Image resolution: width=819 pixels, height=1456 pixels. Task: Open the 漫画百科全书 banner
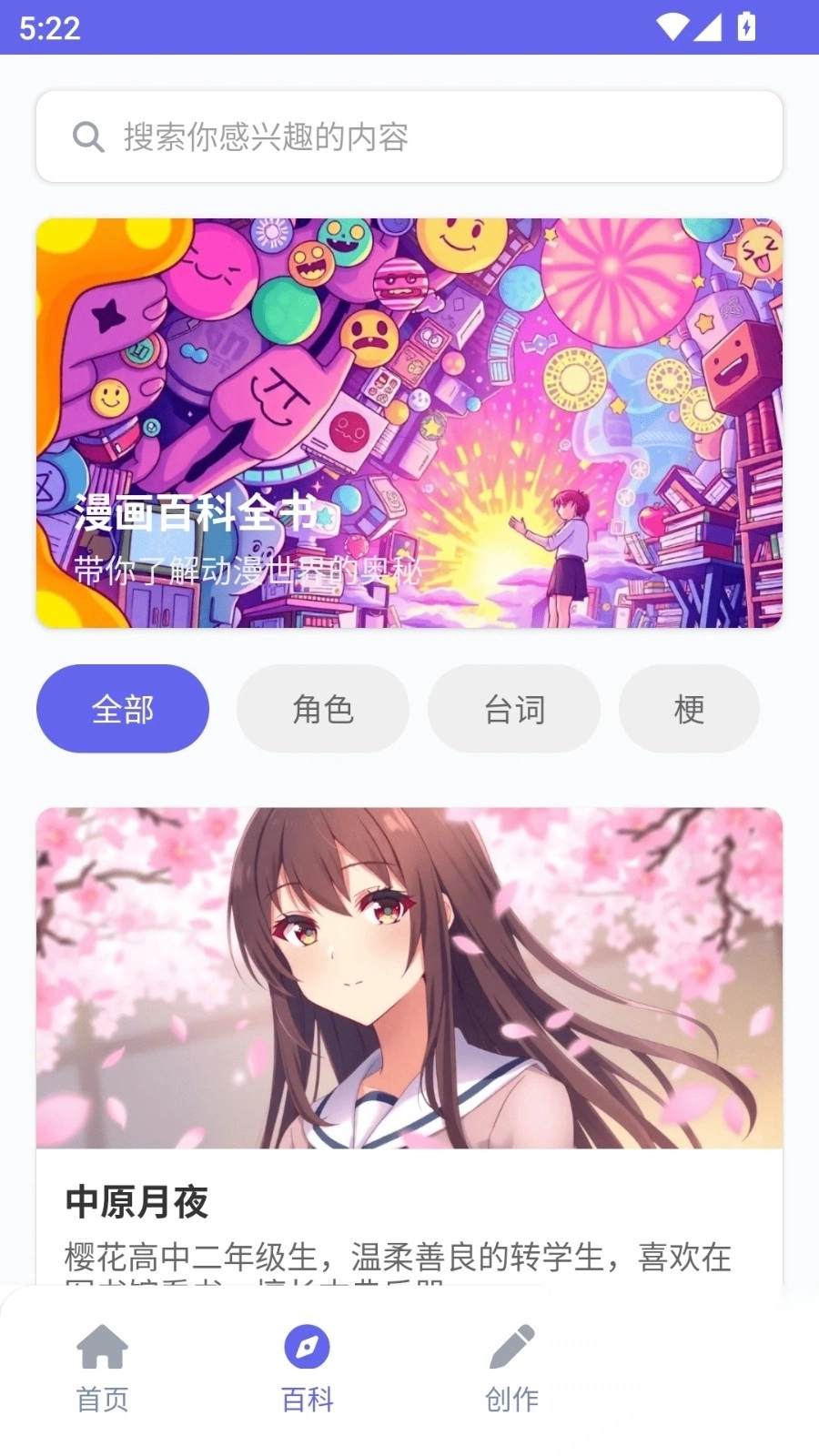tap(409, 423)
